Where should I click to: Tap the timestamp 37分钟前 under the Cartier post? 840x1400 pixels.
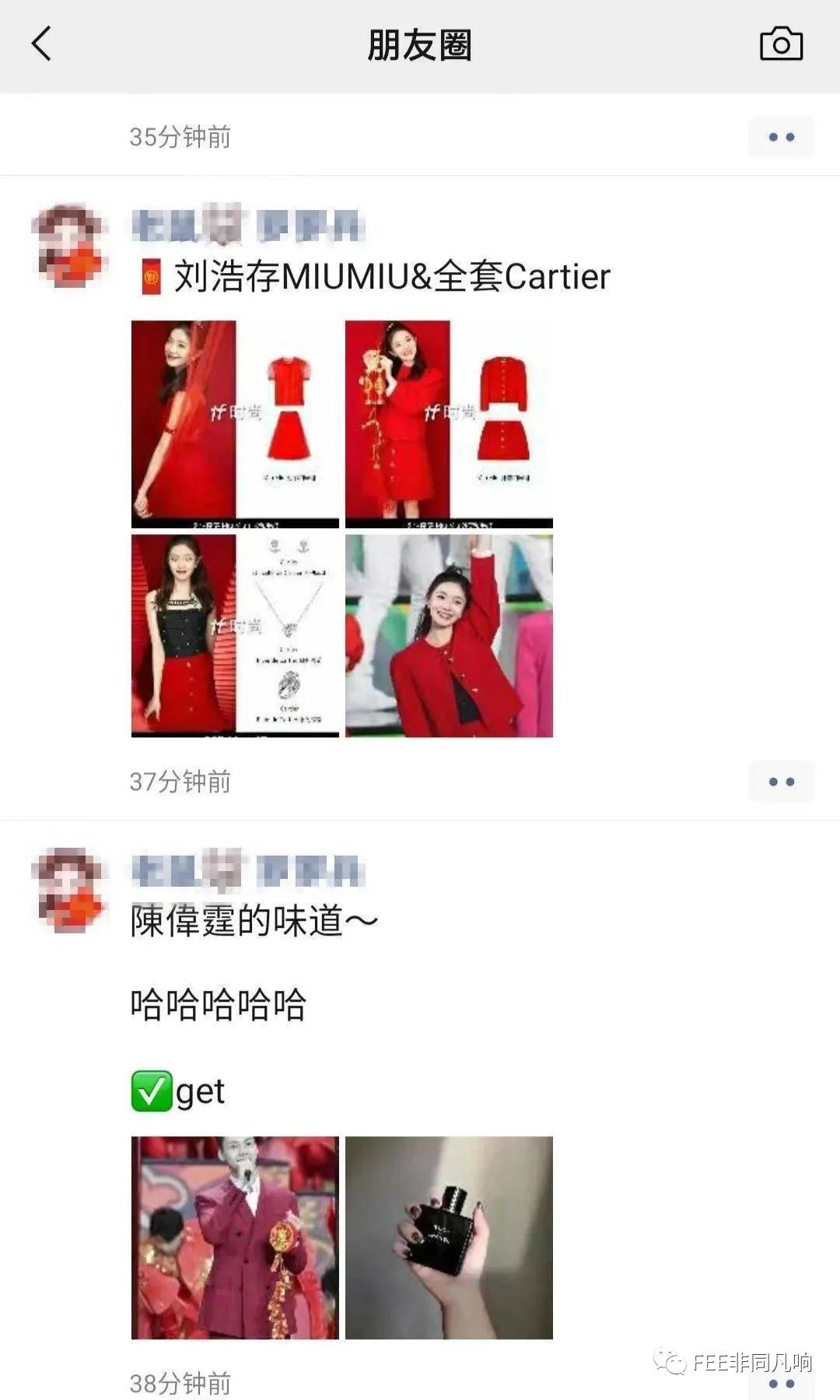[180, 783]
